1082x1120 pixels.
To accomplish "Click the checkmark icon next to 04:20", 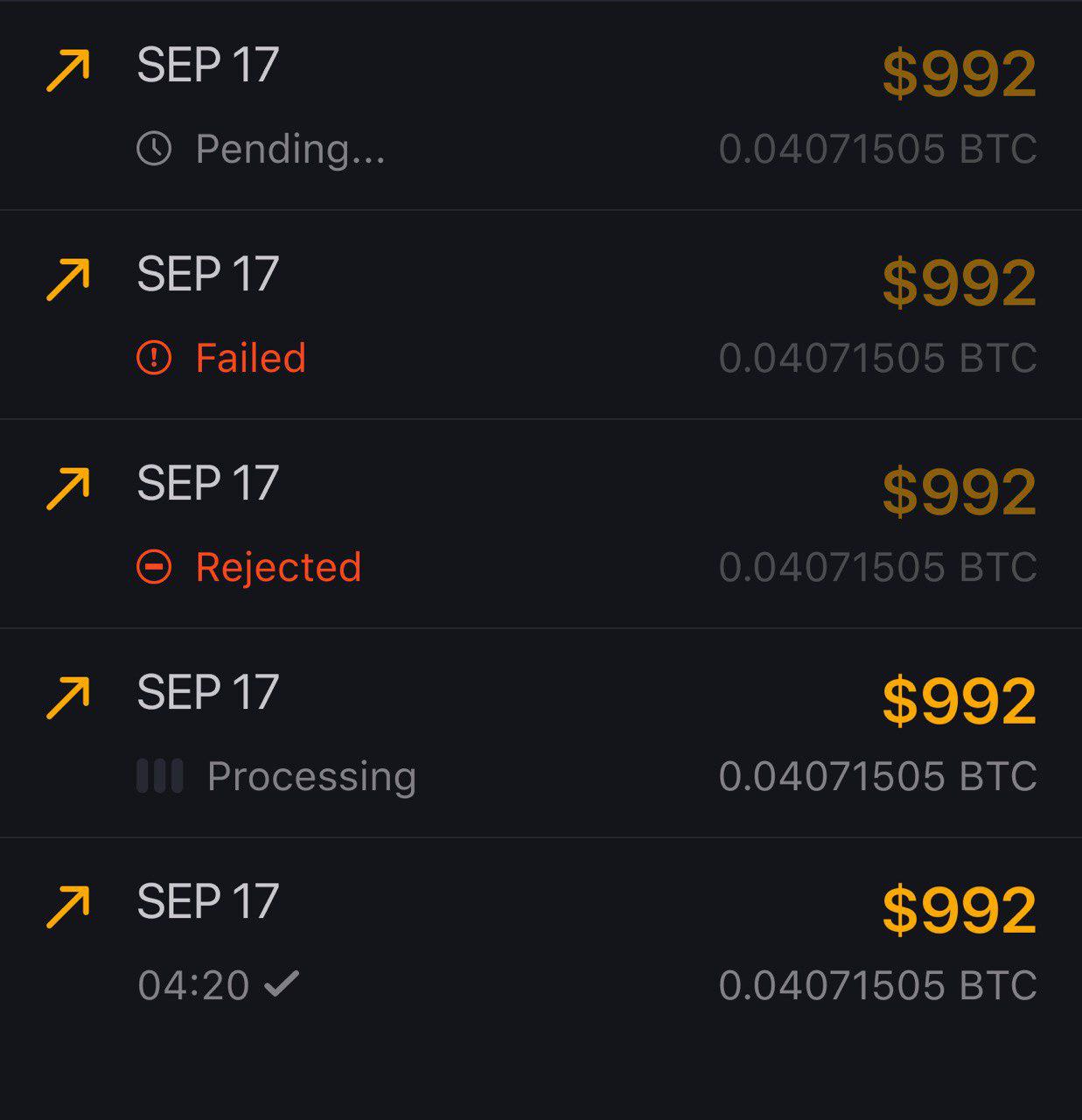I will coord(280,983).
